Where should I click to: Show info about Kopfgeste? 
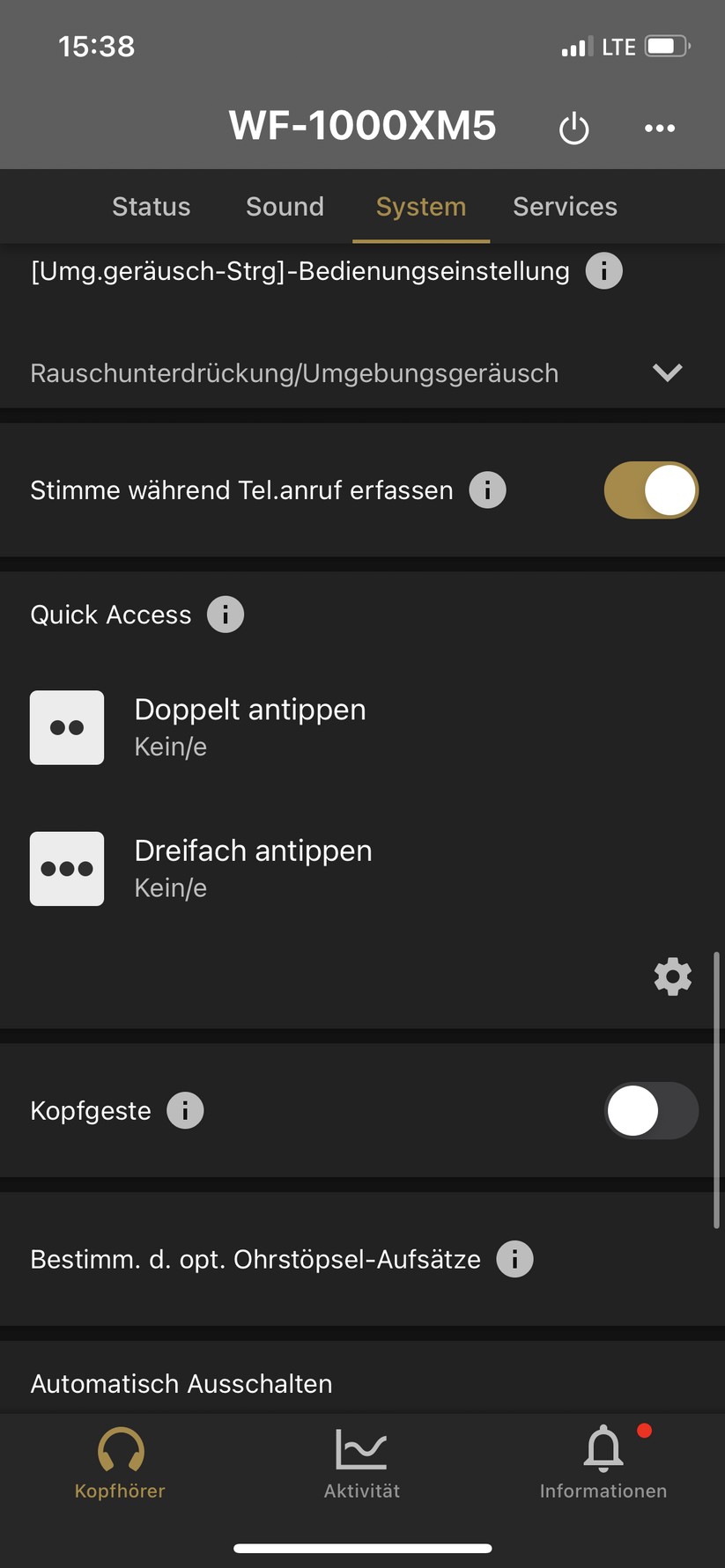click(x=185, y=1110)
